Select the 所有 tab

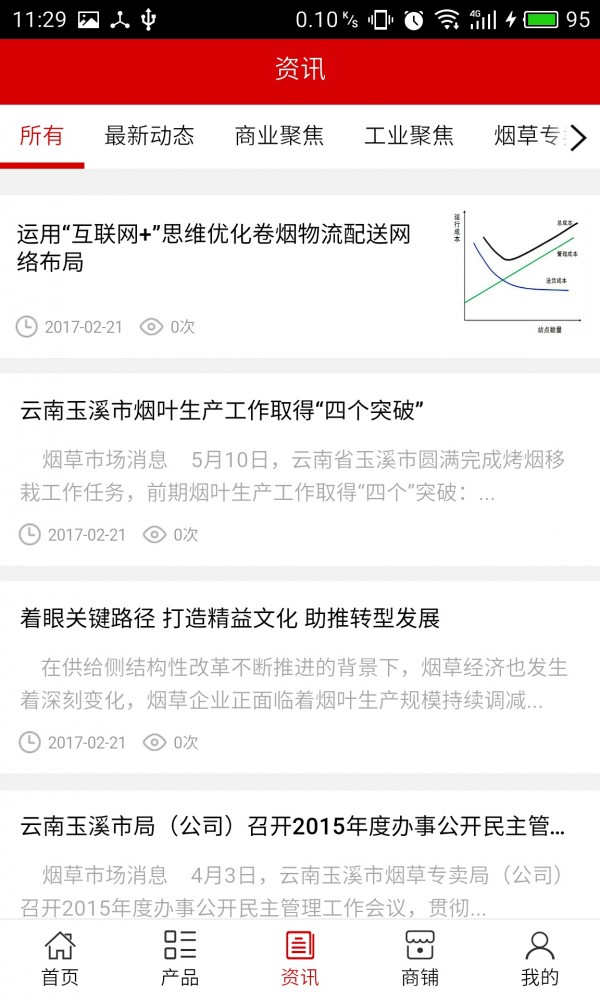pos(42,136)
